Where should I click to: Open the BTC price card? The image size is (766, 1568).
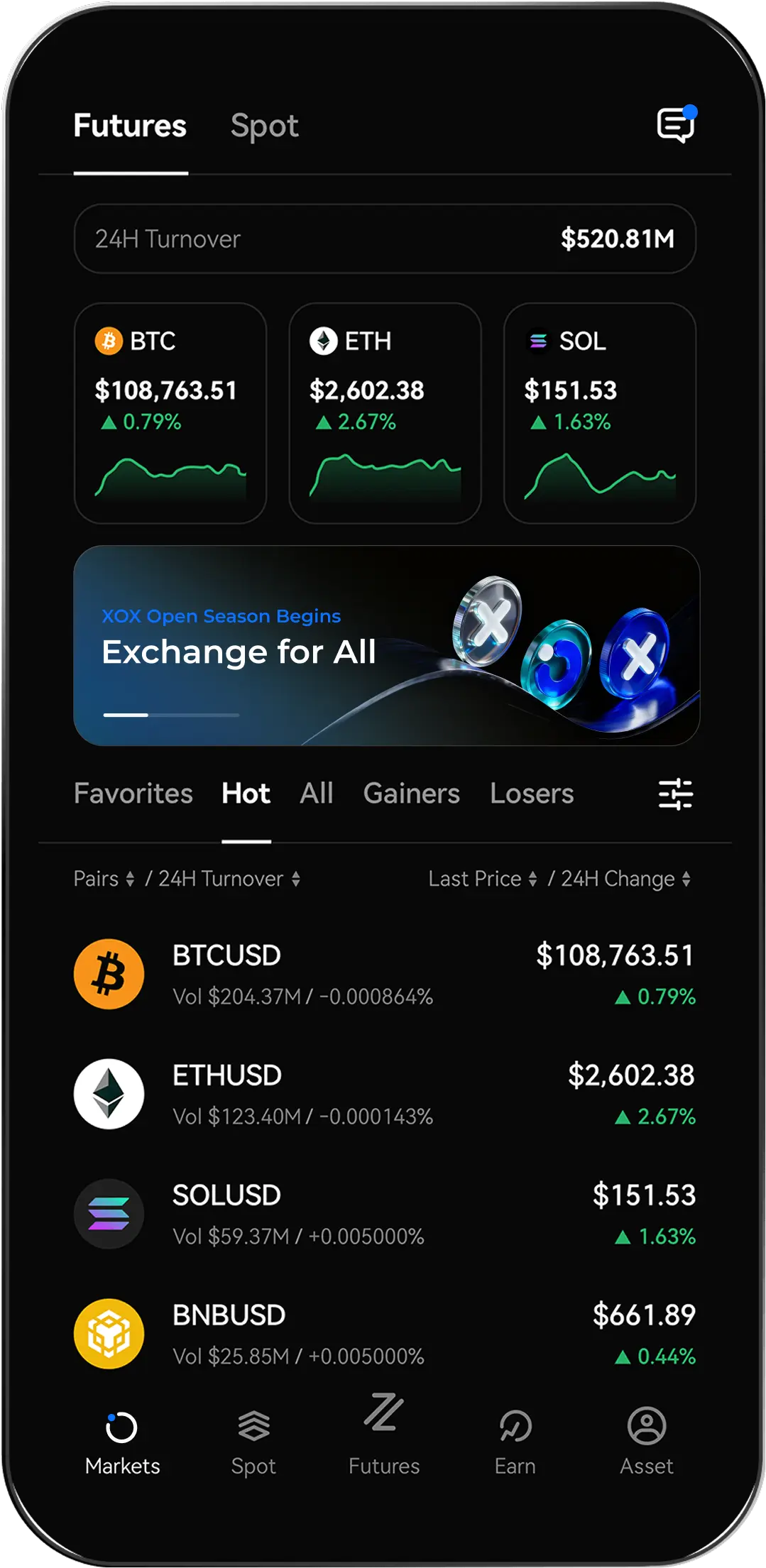click(170, 413)
